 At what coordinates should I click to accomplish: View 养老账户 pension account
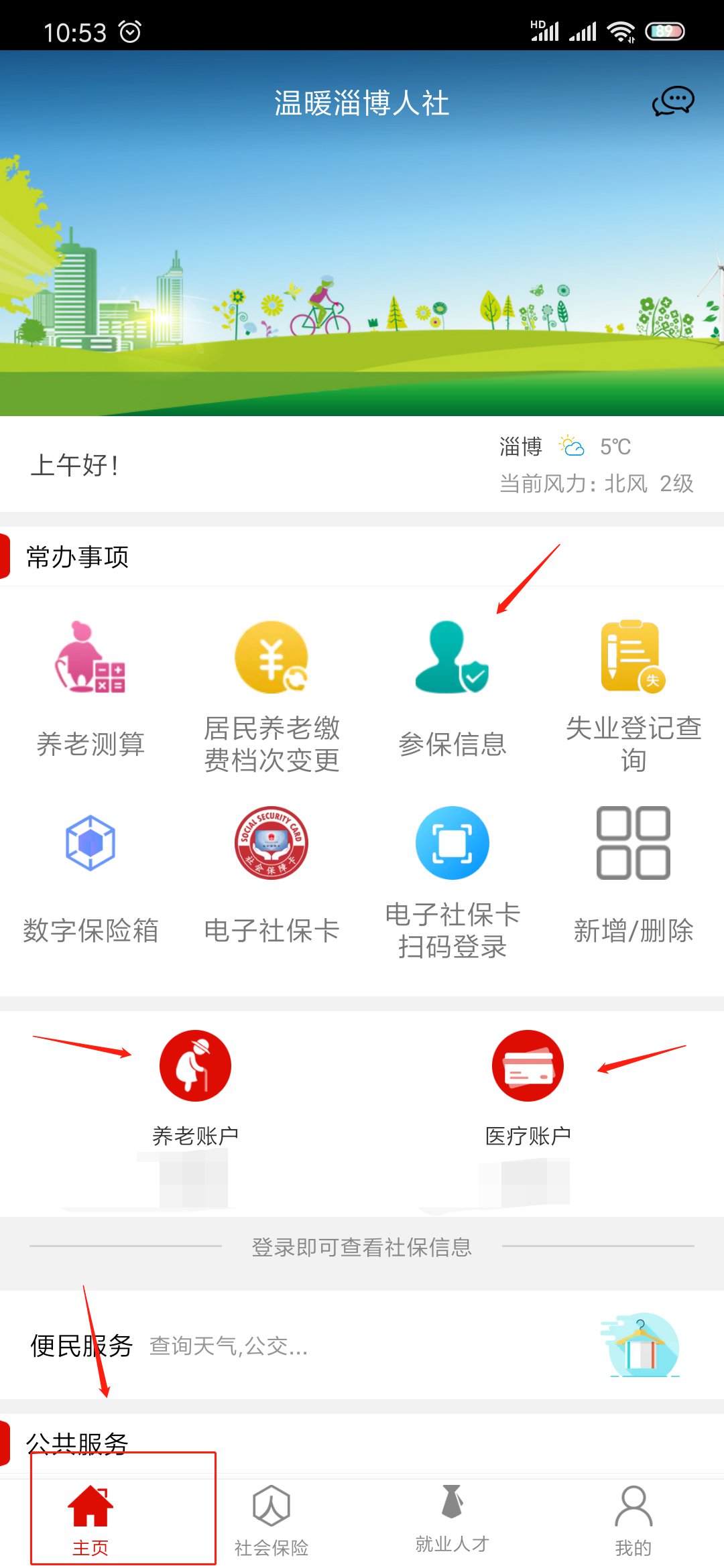pos(195,1087)
